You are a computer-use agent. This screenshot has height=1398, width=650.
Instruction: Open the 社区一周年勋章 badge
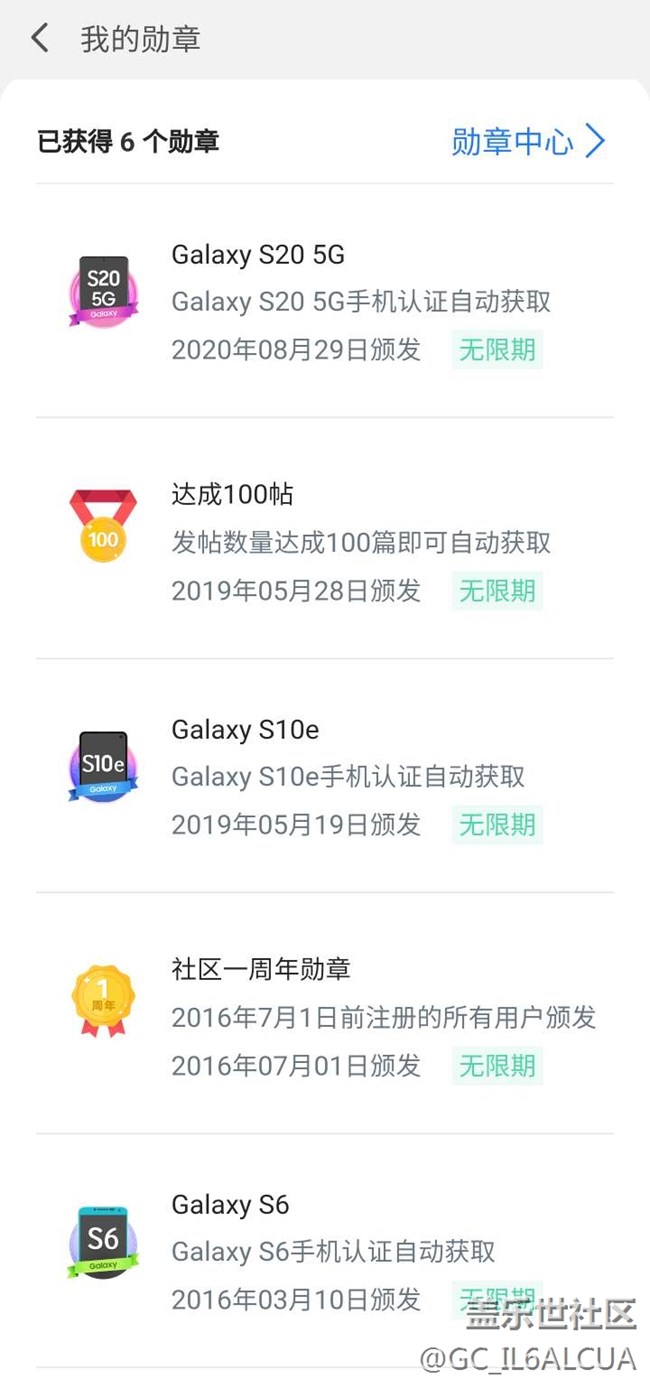tap(324, 1017)
